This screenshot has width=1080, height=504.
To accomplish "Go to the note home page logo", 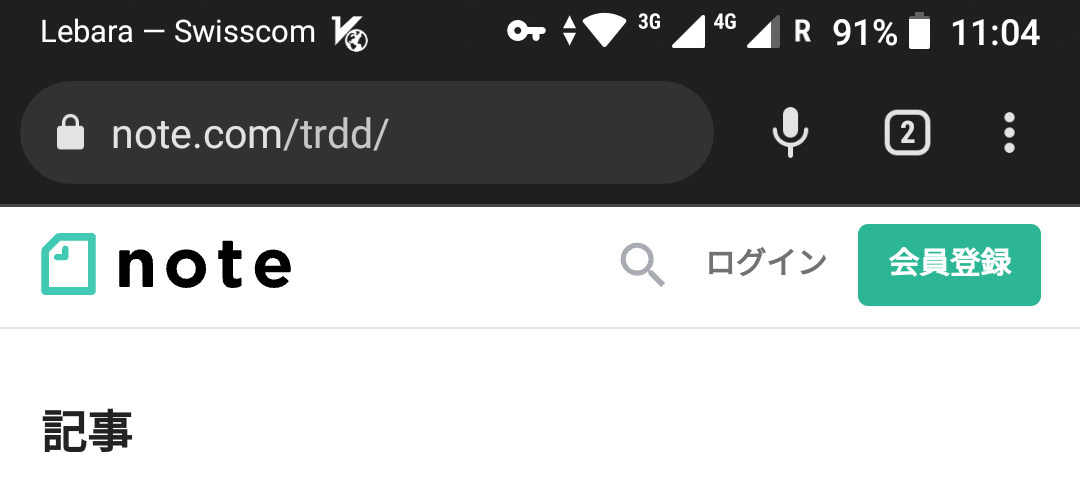I will pos(166,265).
